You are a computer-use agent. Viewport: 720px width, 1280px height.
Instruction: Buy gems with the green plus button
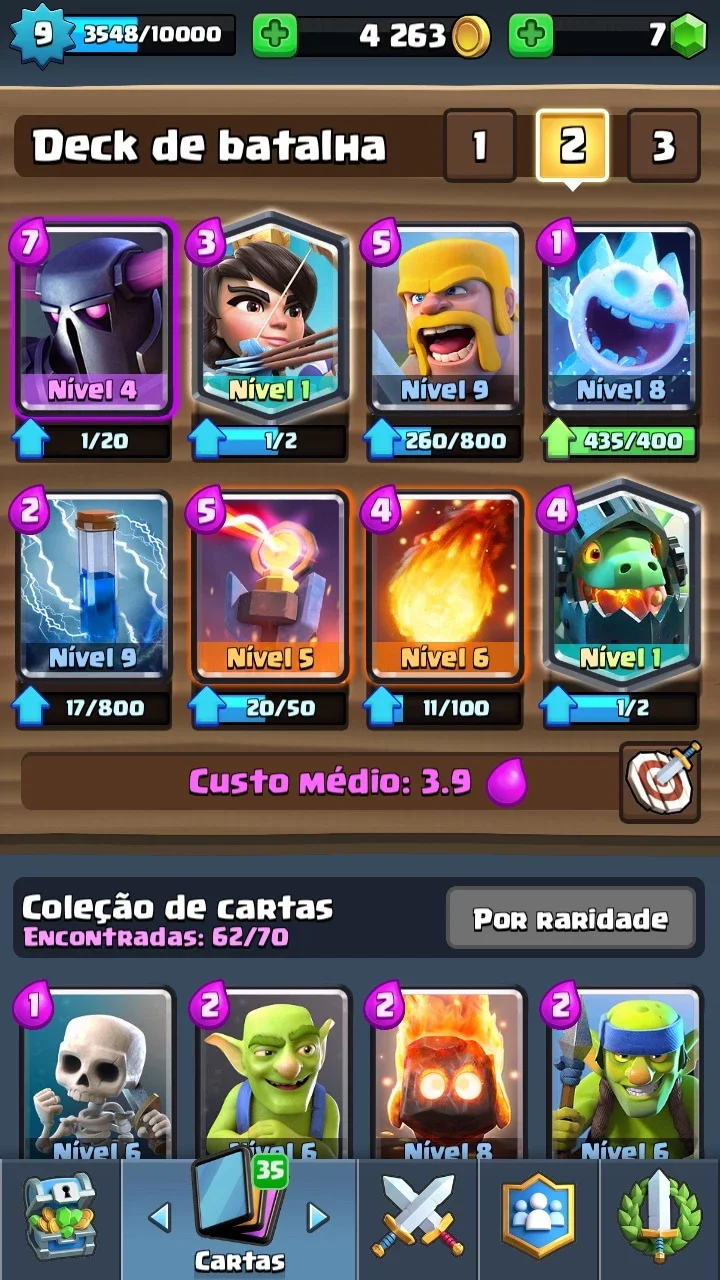531,36
